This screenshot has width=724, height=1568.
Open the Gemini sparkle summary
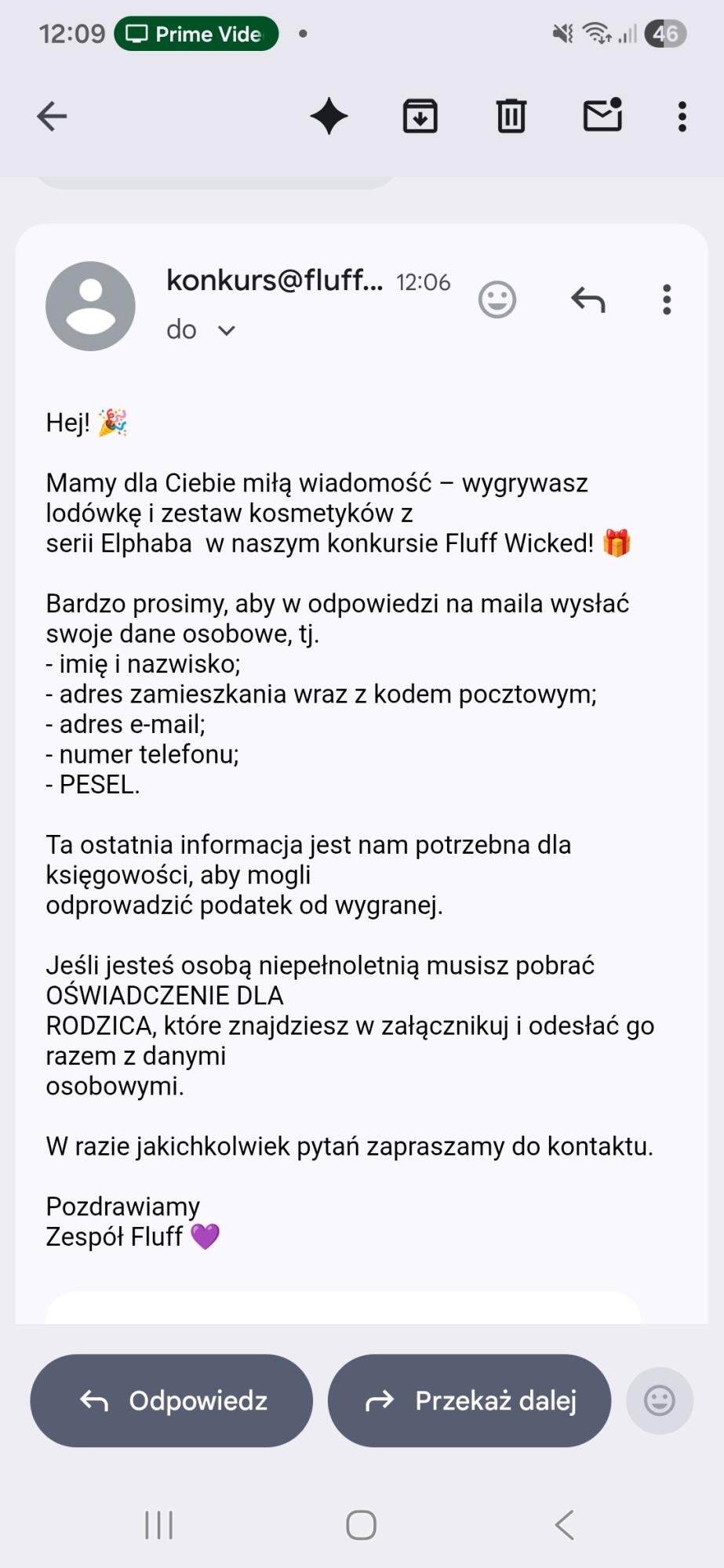click(329, 116)
